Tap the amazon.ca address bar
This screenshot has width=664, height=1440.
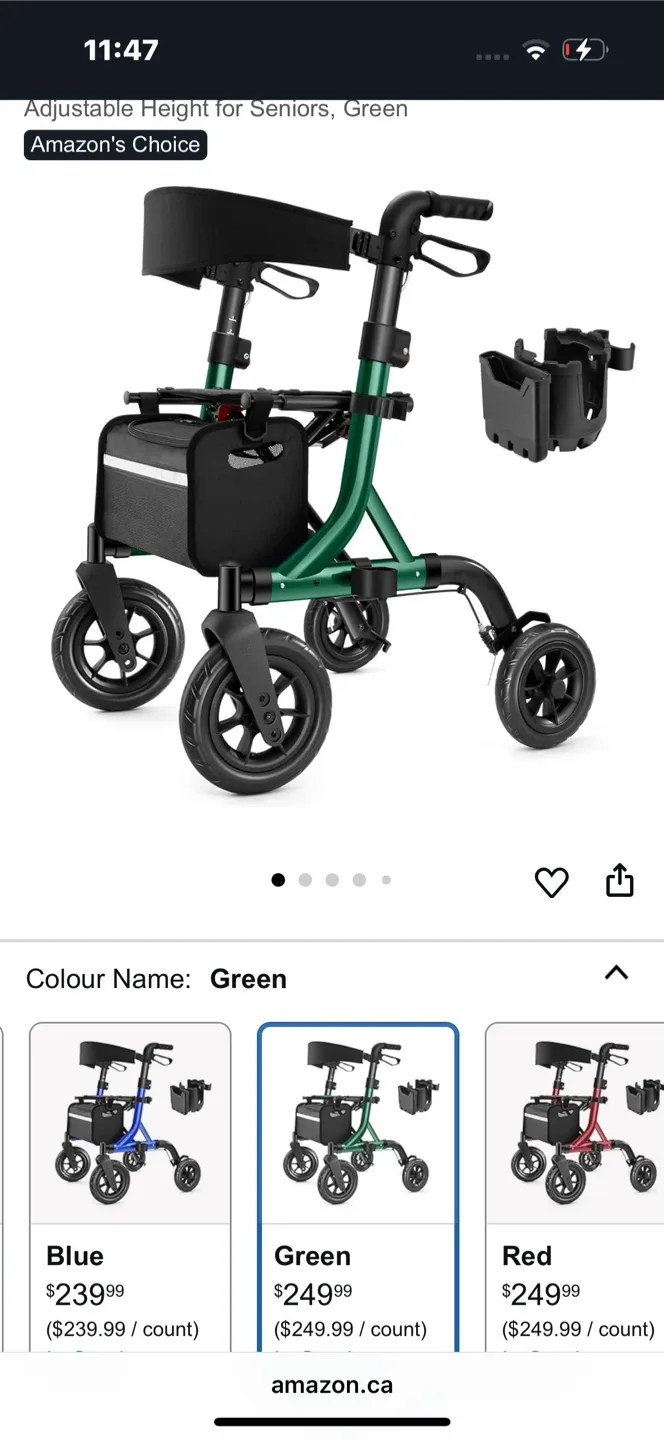tap(332, 1386)
